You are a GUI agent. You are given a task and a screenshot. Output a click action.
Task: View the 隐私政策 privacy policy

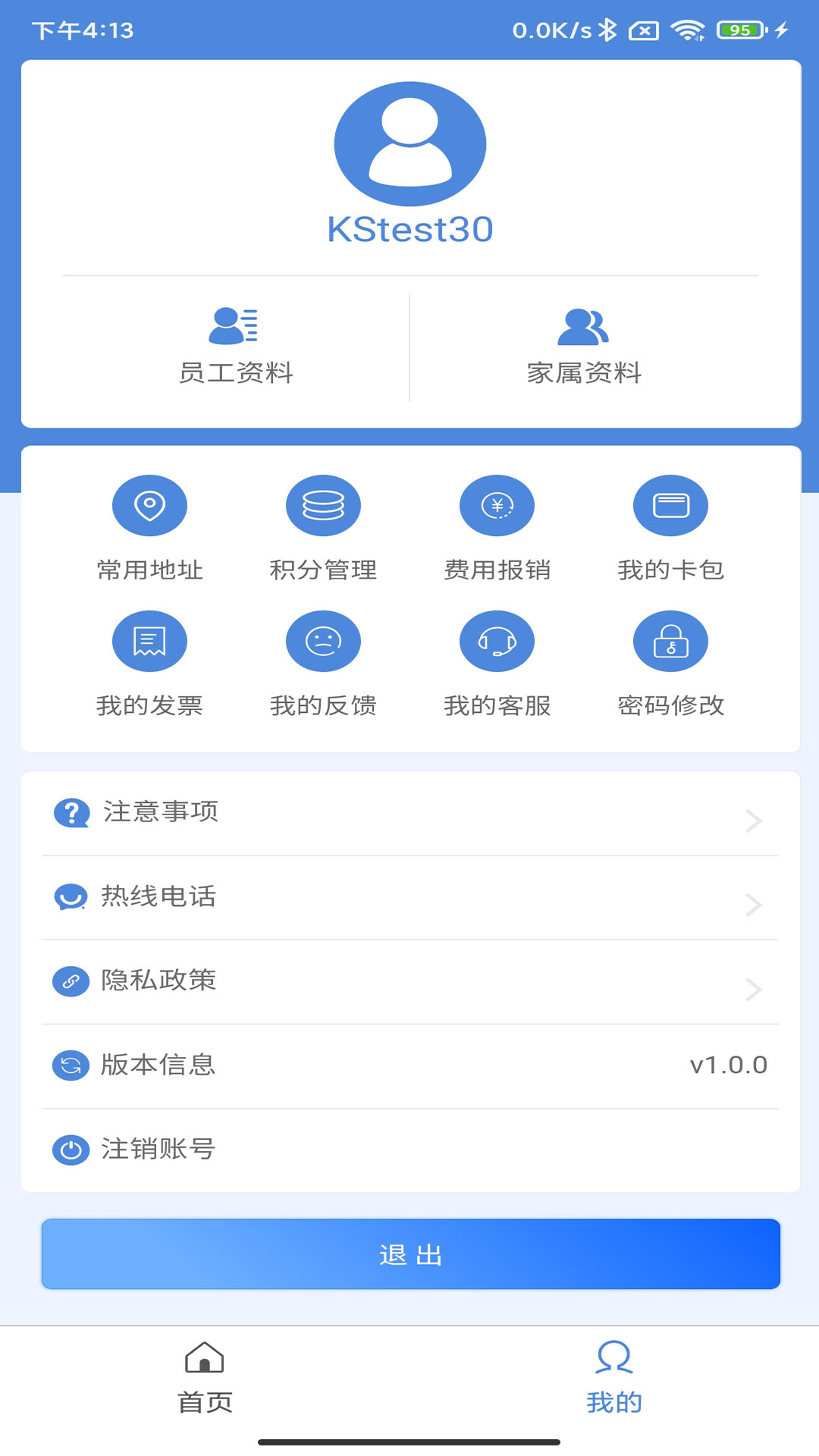[x=409, y=982]
